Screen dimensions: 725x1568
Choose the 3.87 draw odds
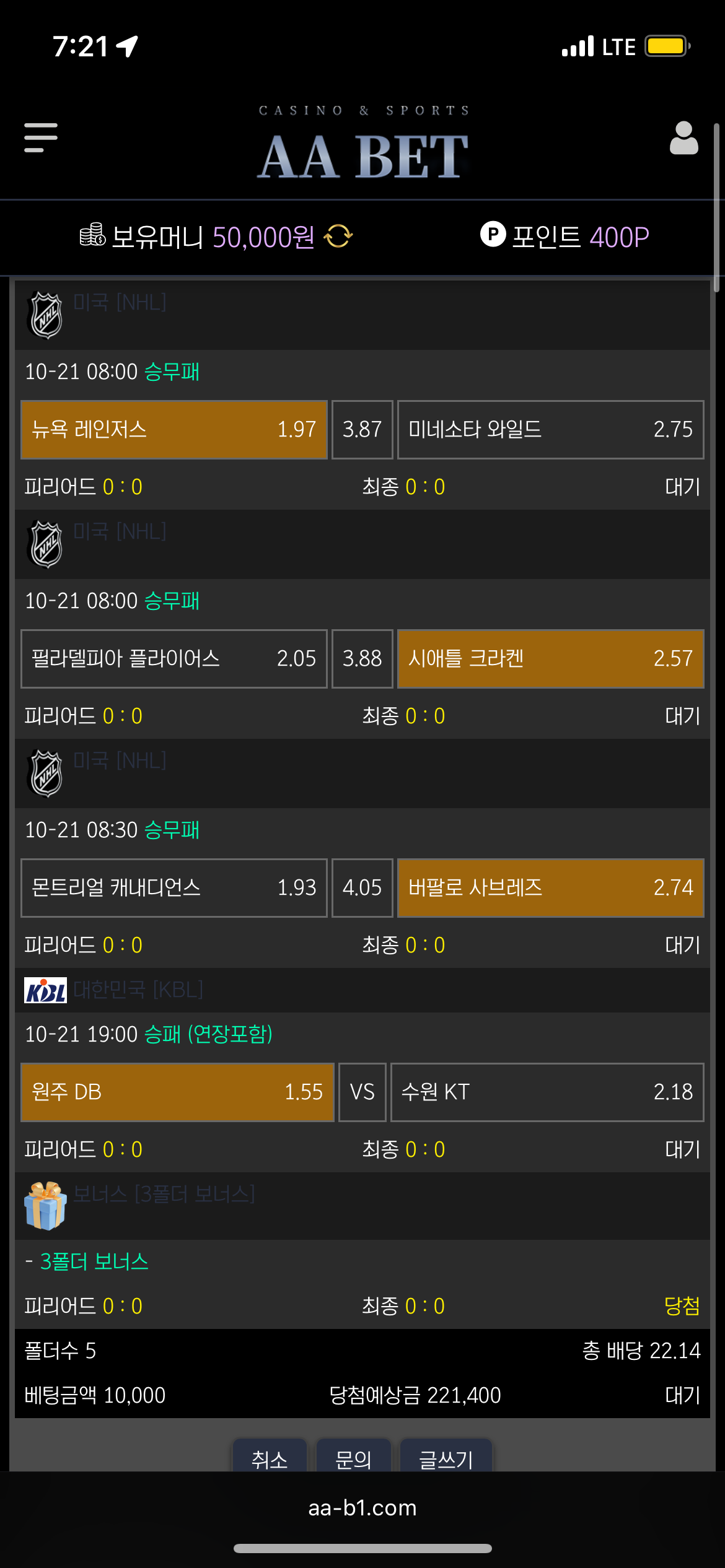click(362, 429)
